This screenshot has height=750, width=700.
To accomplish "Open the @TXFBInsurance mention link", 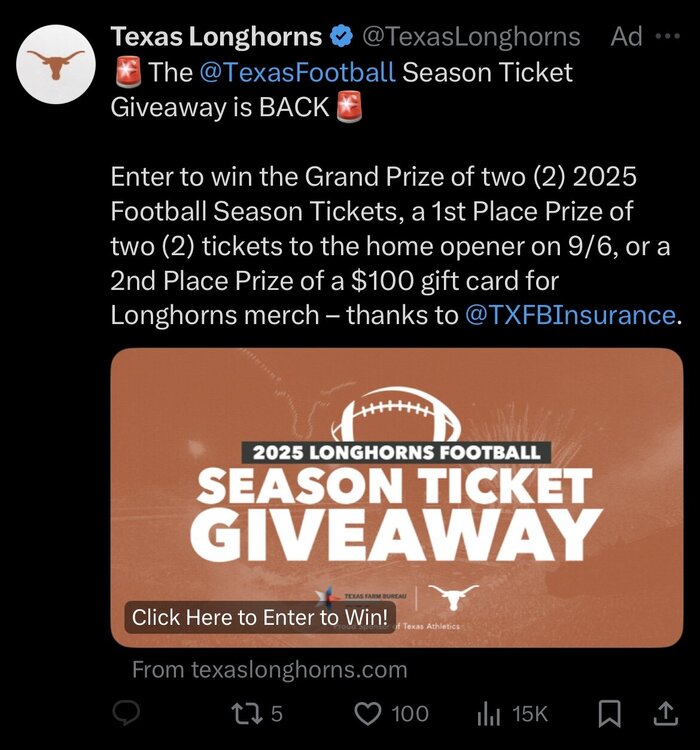I will (x=571, y=314).
